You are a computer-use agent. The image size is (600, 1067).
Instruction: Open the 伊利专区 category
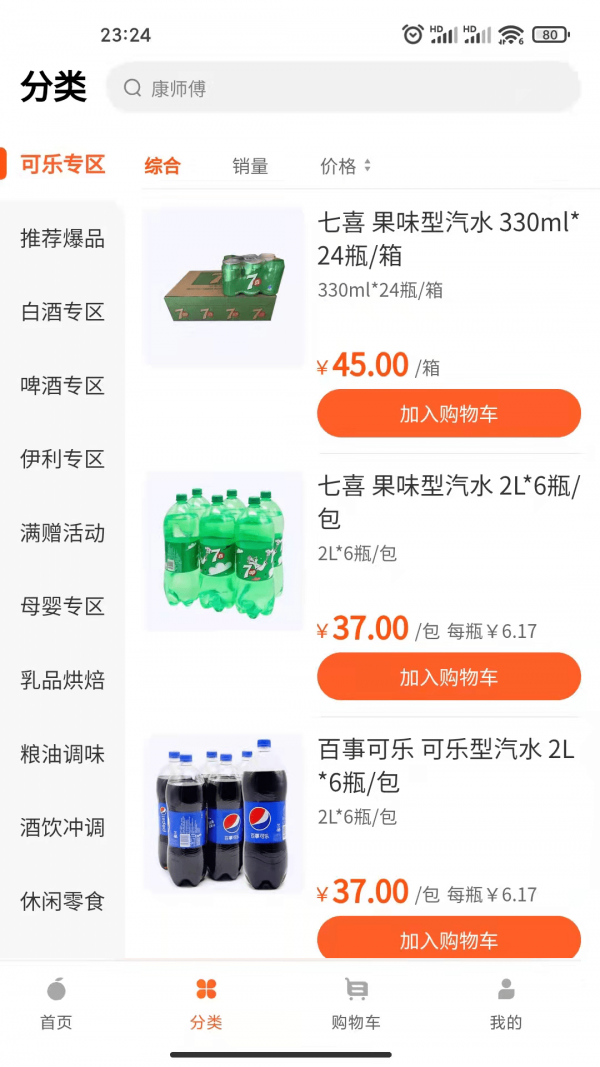(x=62, y=459)
